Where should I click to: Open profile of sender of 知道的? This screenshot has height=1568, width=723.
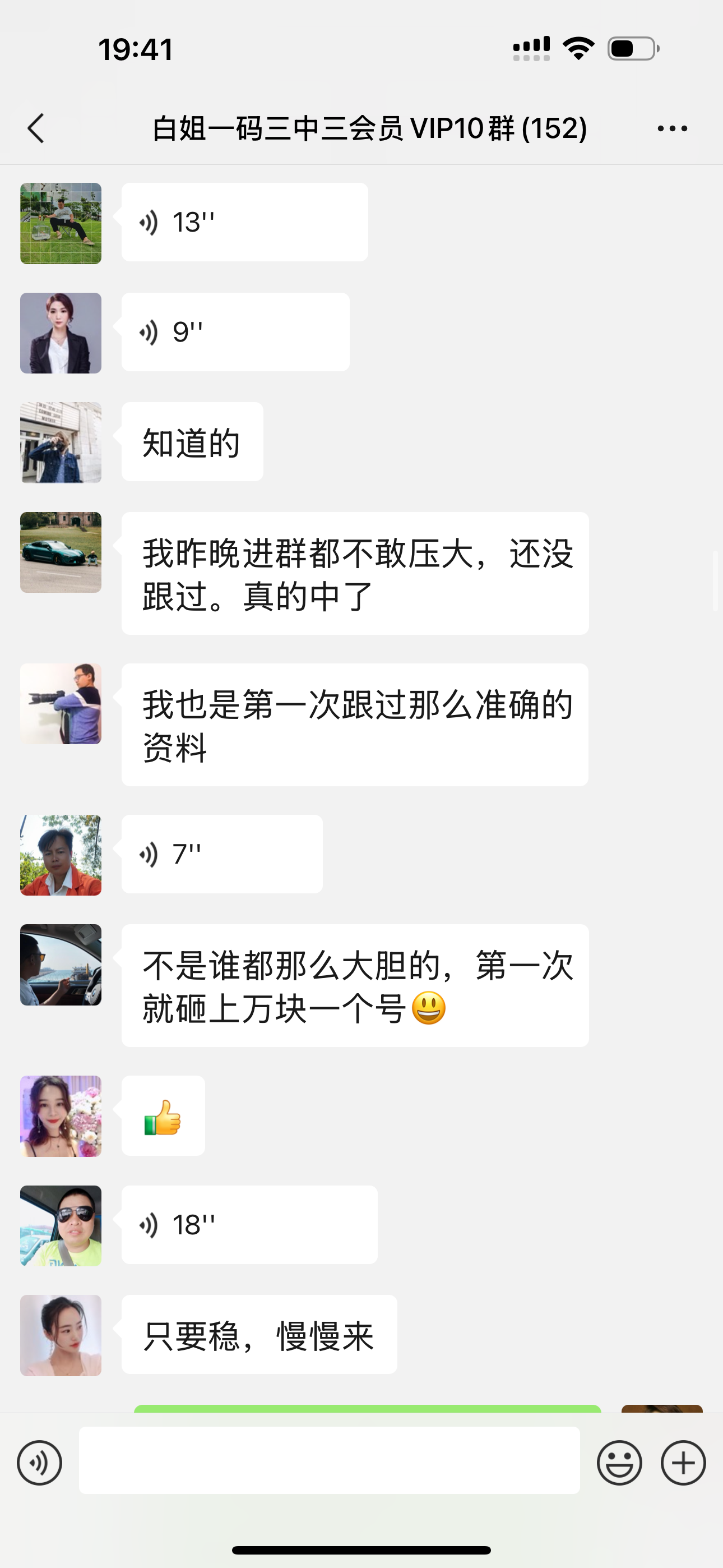click(61, 442)
